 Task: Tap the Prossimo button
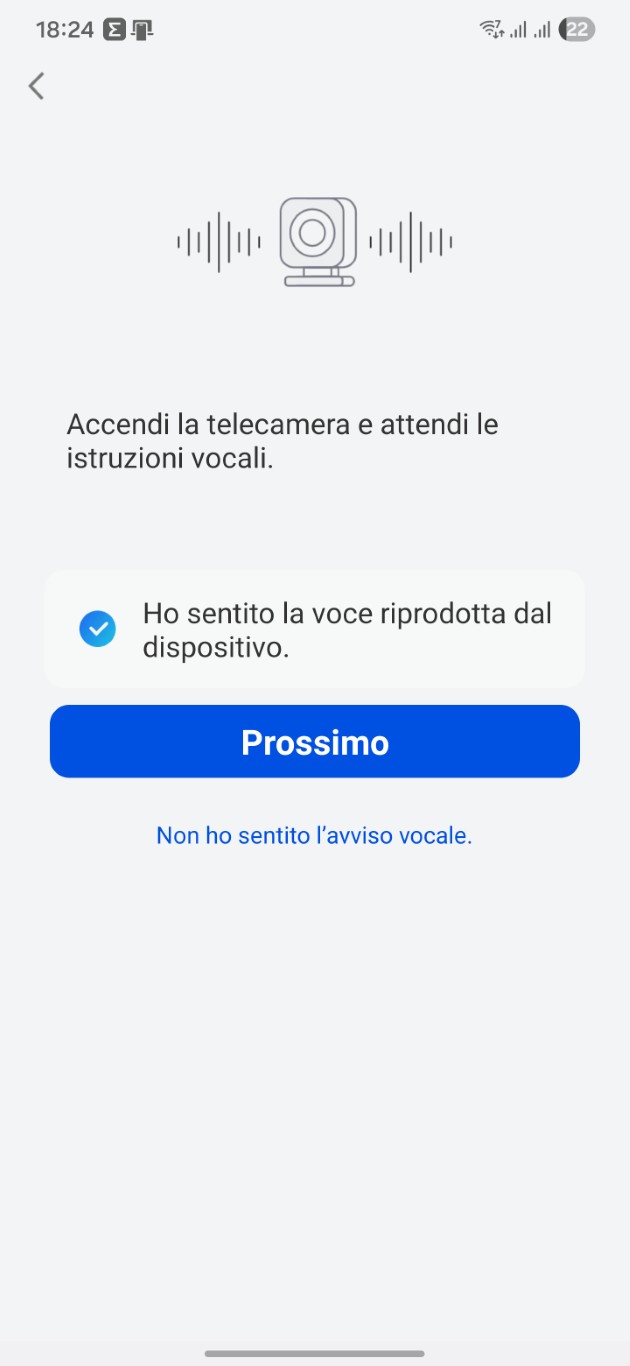coord(315,742)
